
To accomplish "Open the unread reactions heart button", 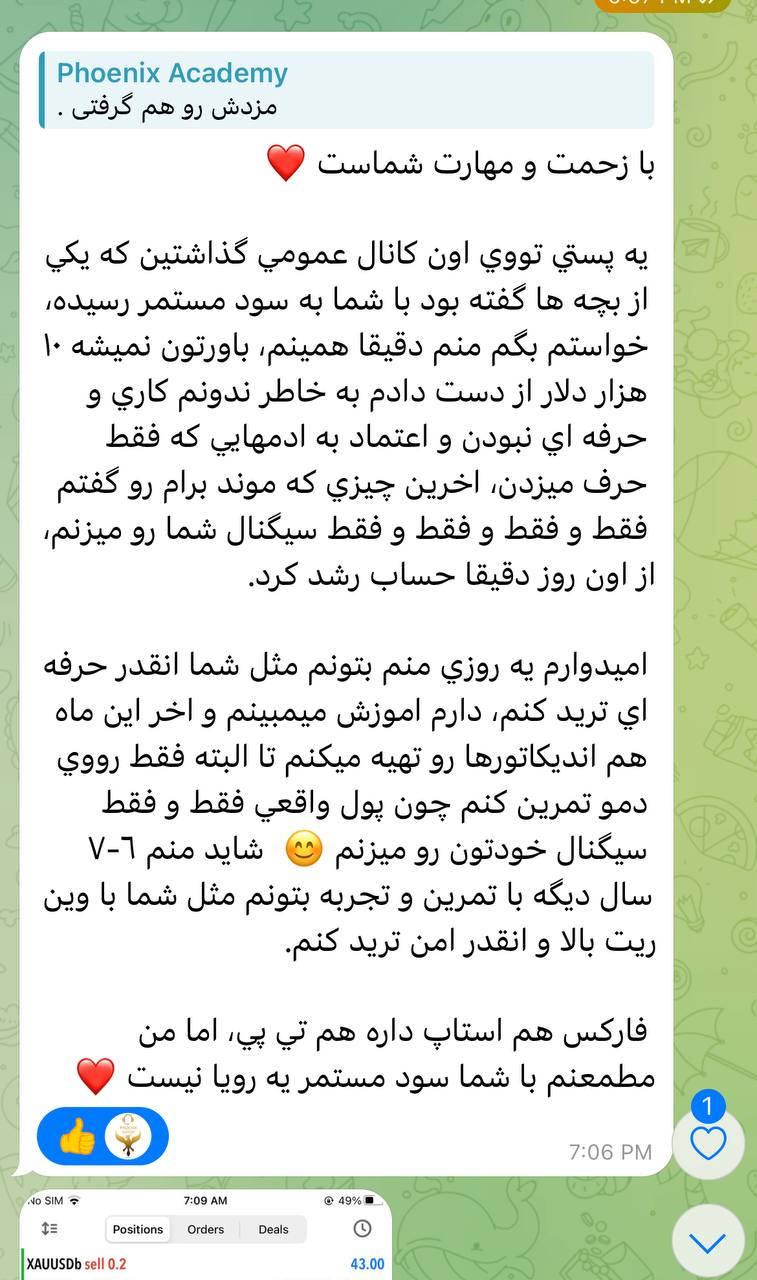I will tap(708, 1141).
